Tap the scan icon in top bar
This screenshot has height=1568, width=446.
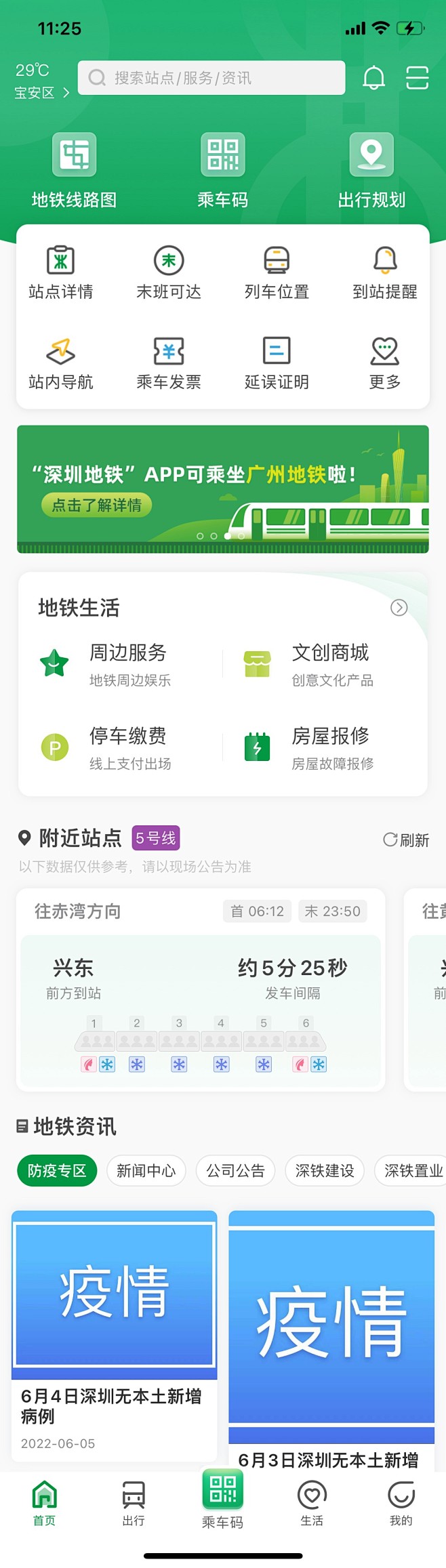coord(417,78)
